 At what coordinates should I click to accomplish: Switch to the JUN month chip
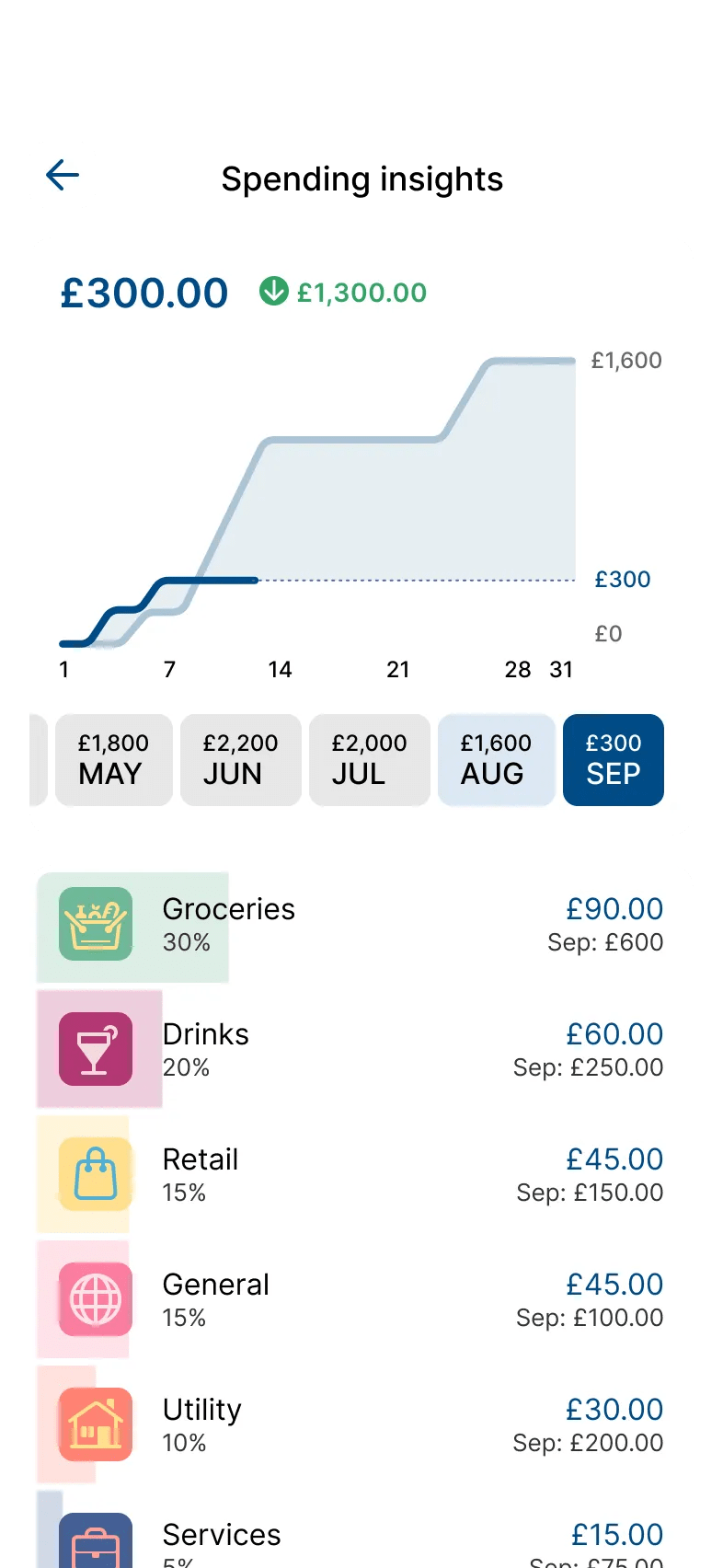pyautogui.click(x=240, y=760)
